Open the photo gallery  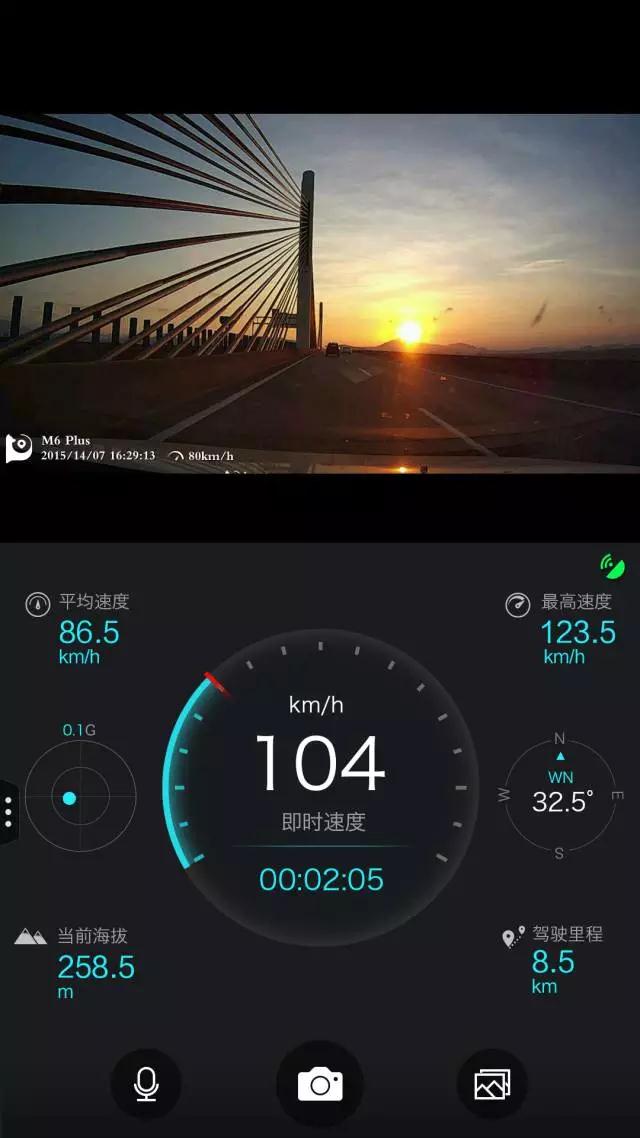tap(492, 1084)
